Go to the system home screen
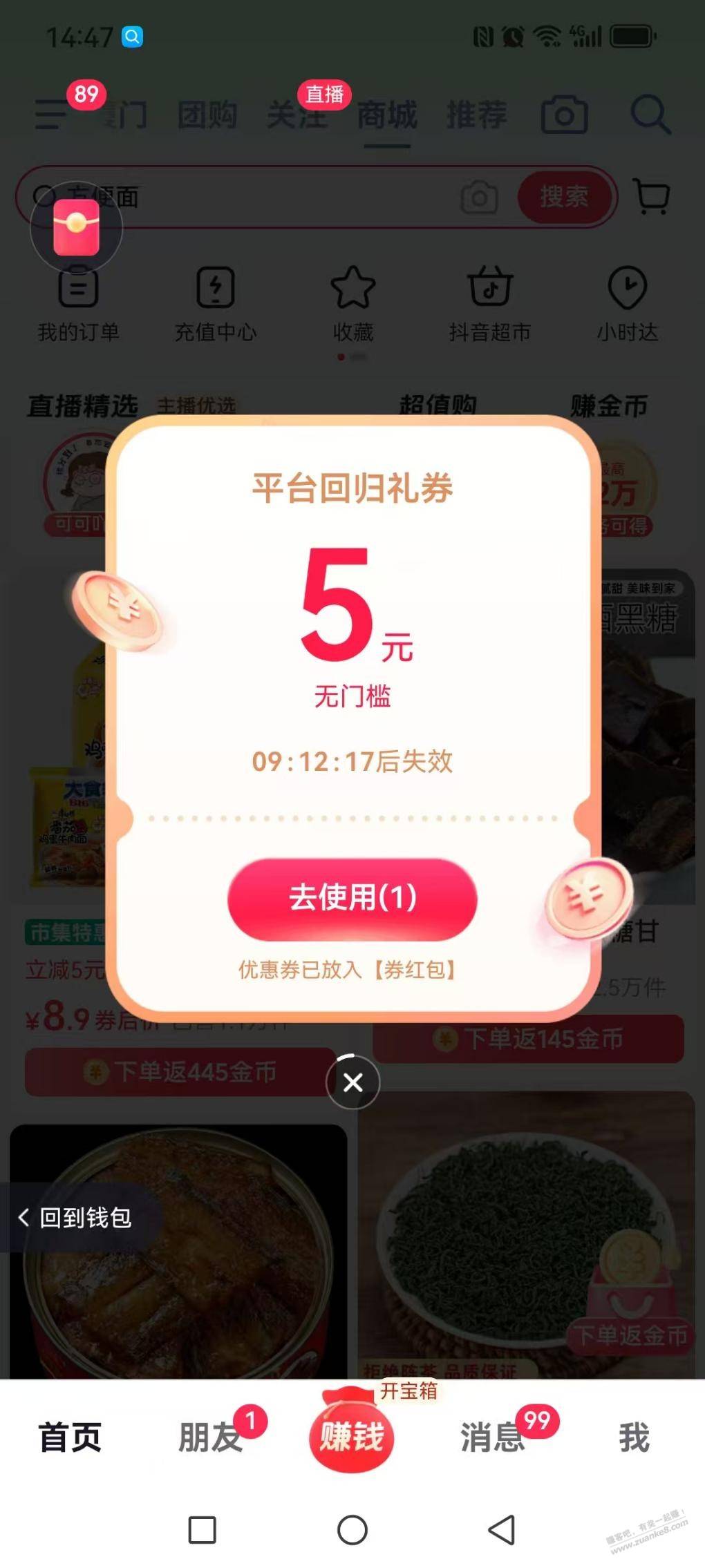 [352, 1530]
